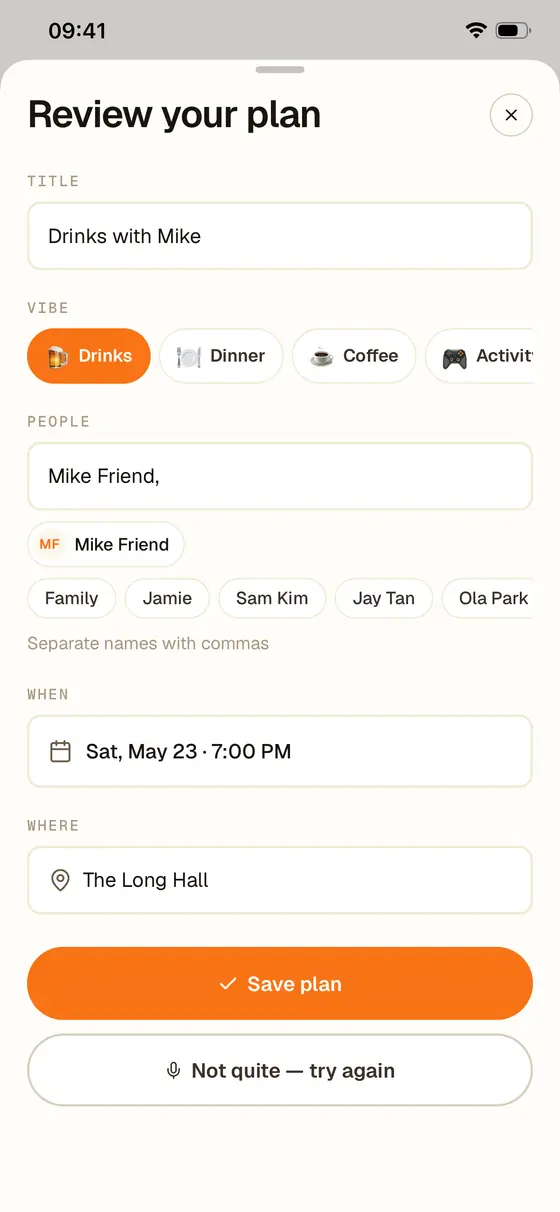Select the Activity vibe chip
The height and width of the screenshot is (1212, 560).
pos(480,356)
